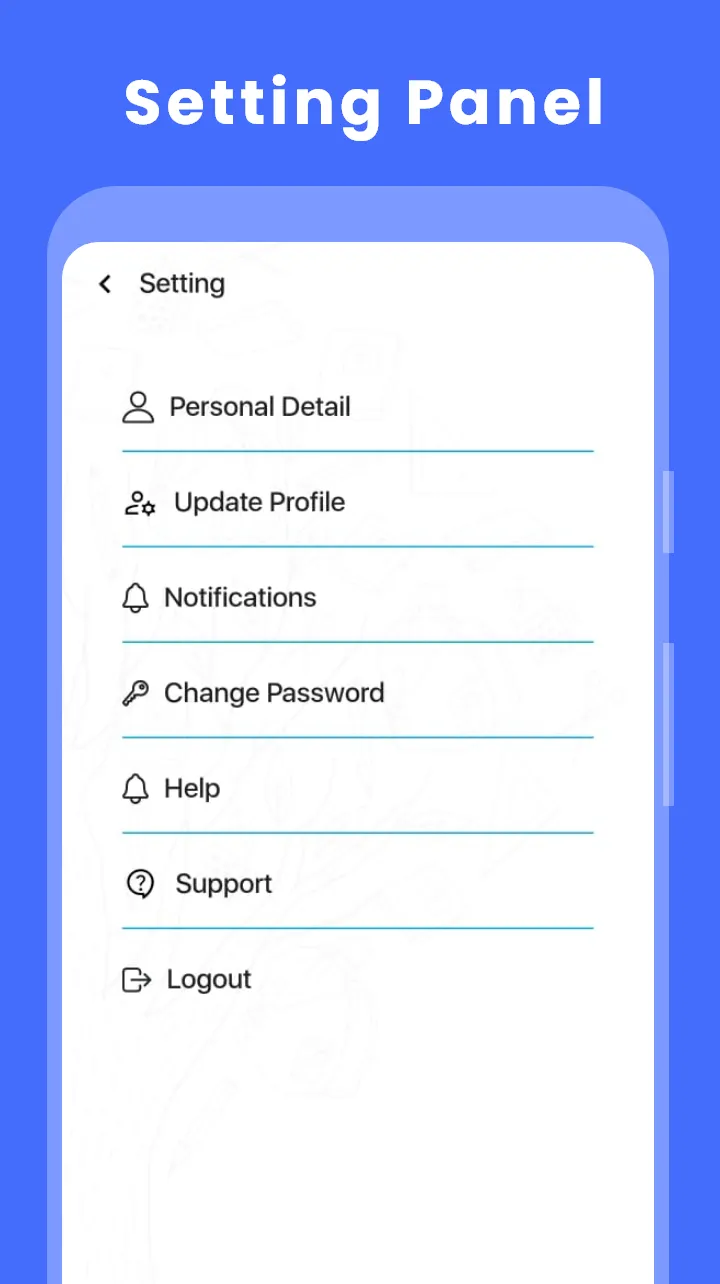Screen dimensions: 720x1284
Task: Click the Notifications bell icon
Action: (135, 597)
